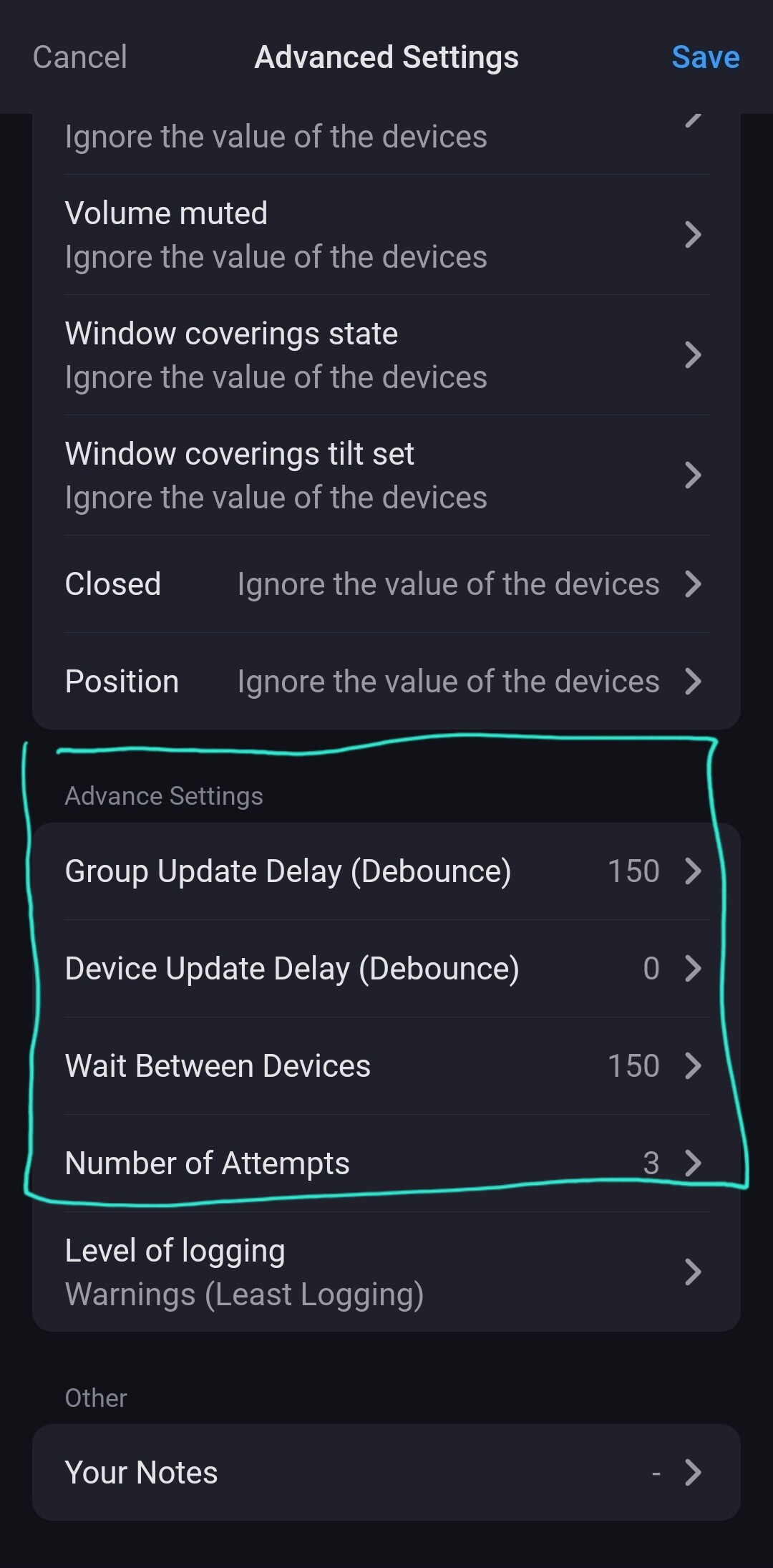773x1568 pixels.
Task: Edit Group Update Delay (Debounce) value
Action: click(x=386, y=871)
